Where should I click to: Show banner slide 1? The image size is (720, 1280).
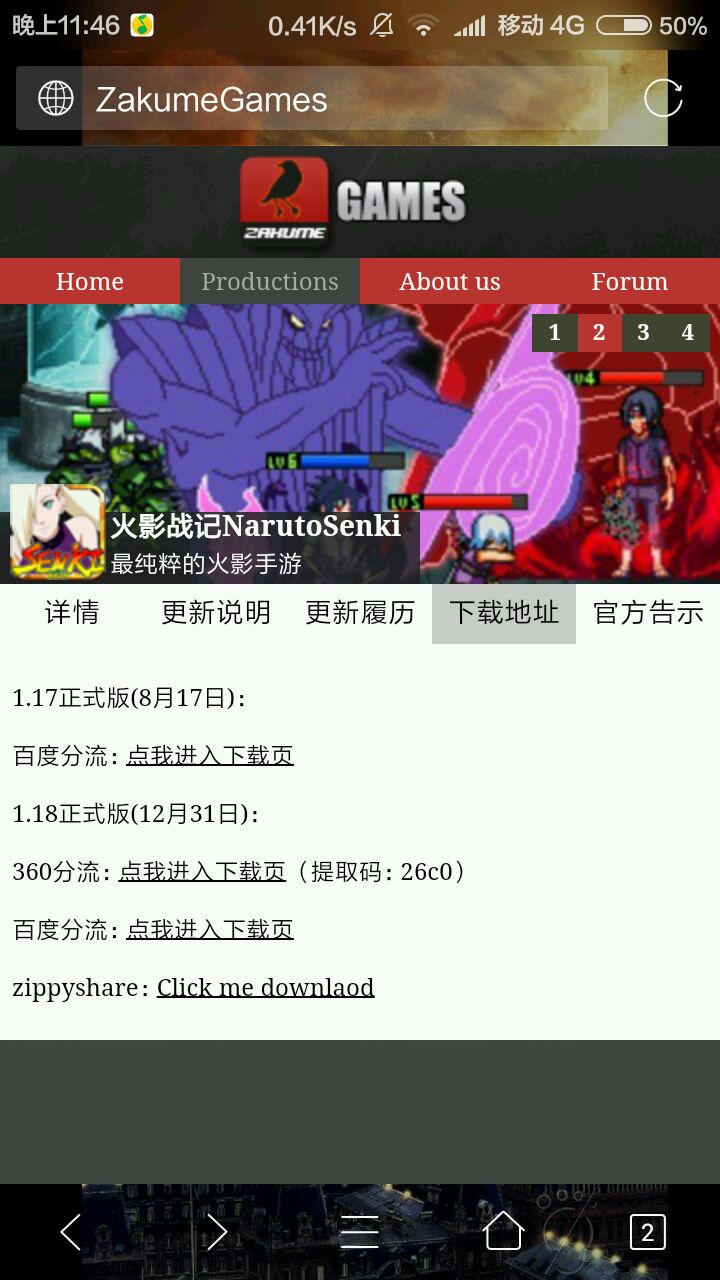click(x=554, y=333)
